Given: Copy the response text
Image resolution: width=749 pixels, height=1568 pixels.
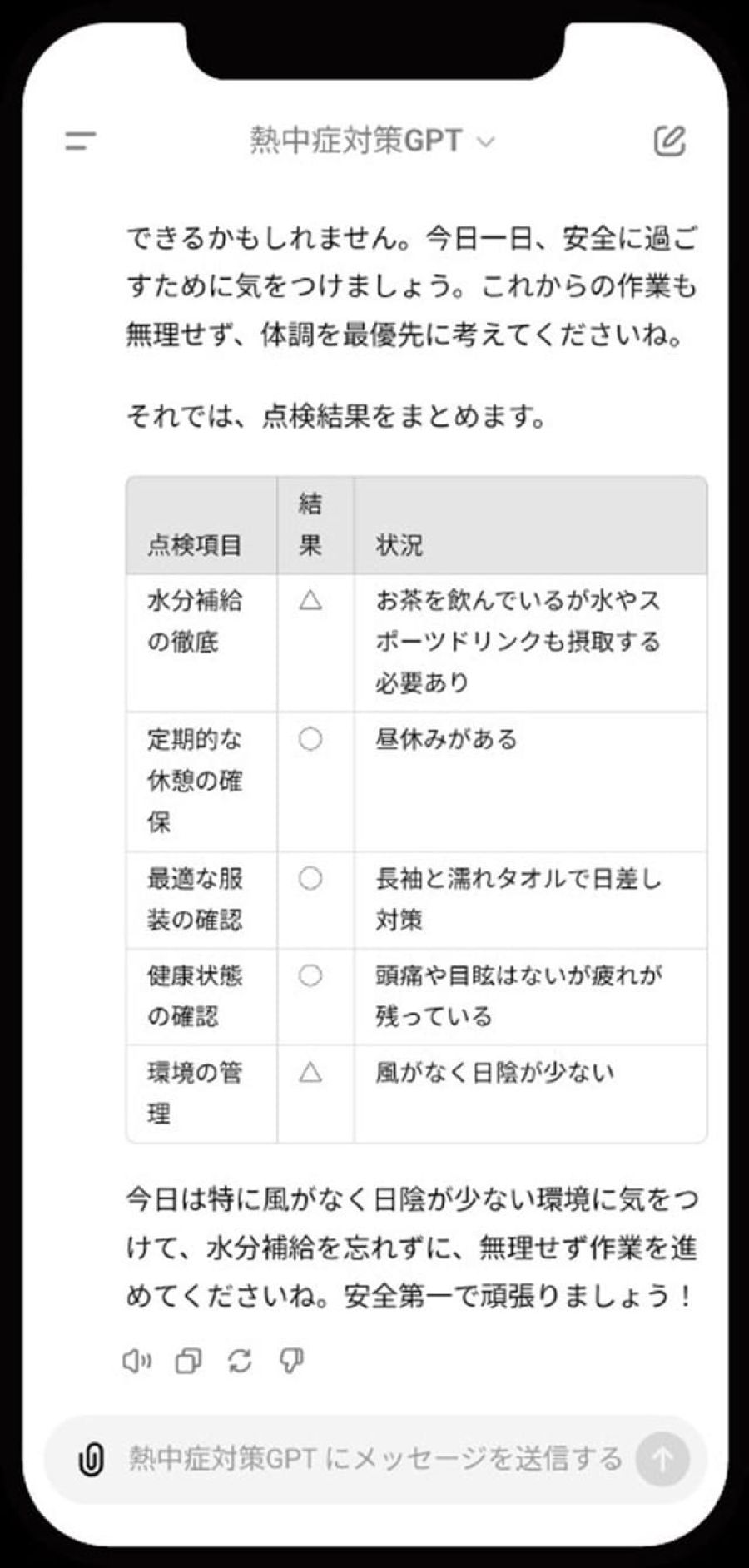Looking at the screenshot, I should (188, 1361).
